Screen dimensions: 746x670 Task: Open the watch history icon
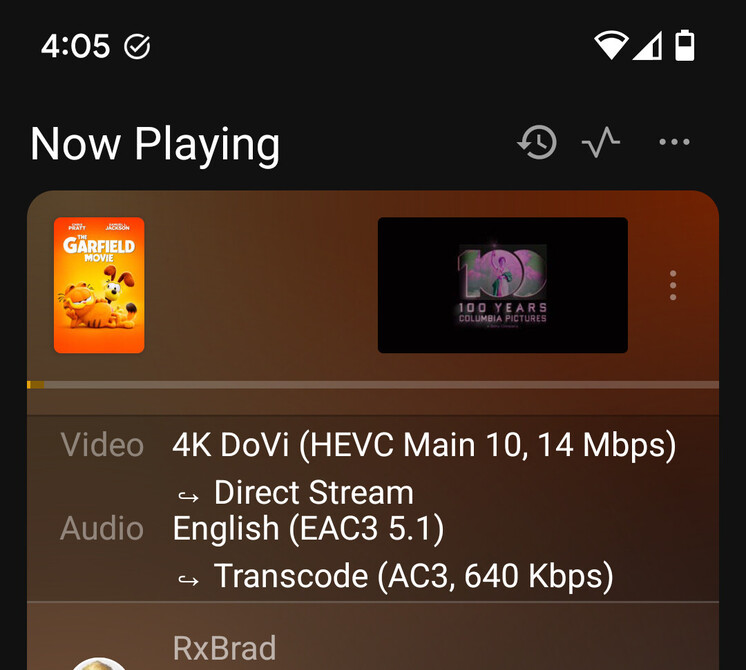click(x=537, y=143)
